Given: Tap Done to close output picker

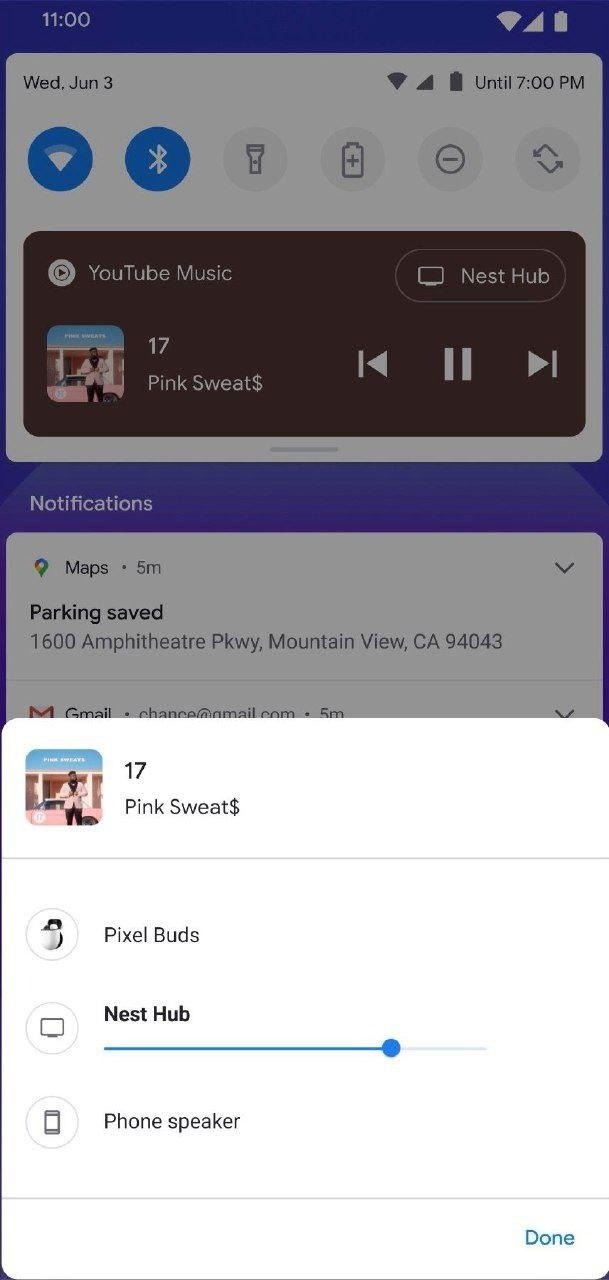Looking at the screenshot, I should (x=549, y=1238).
